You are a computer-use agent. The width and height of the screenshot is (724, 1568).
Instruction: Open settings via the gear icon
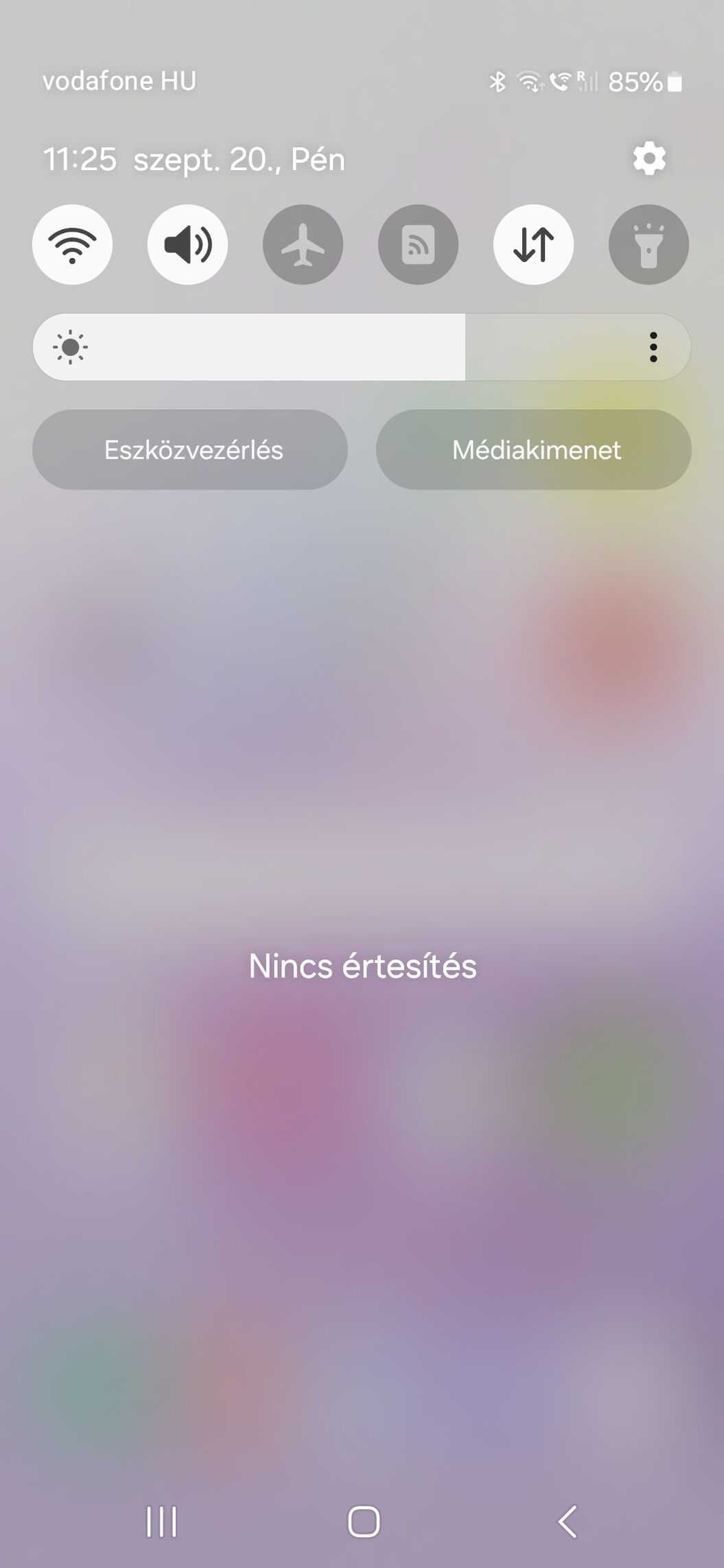coord(649,159)
